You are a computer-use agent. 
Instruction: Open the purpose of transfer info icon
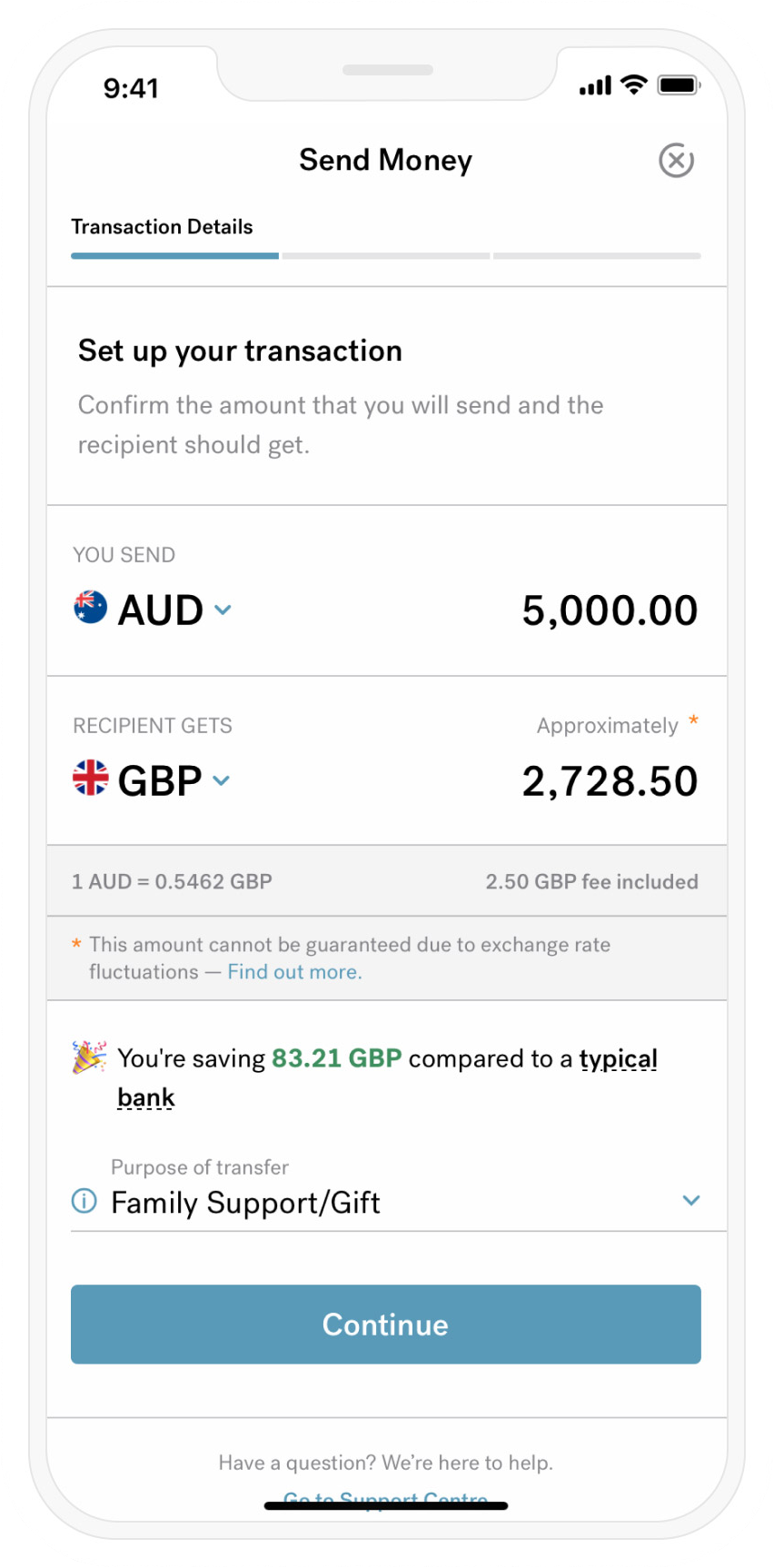coord(84,1201)
